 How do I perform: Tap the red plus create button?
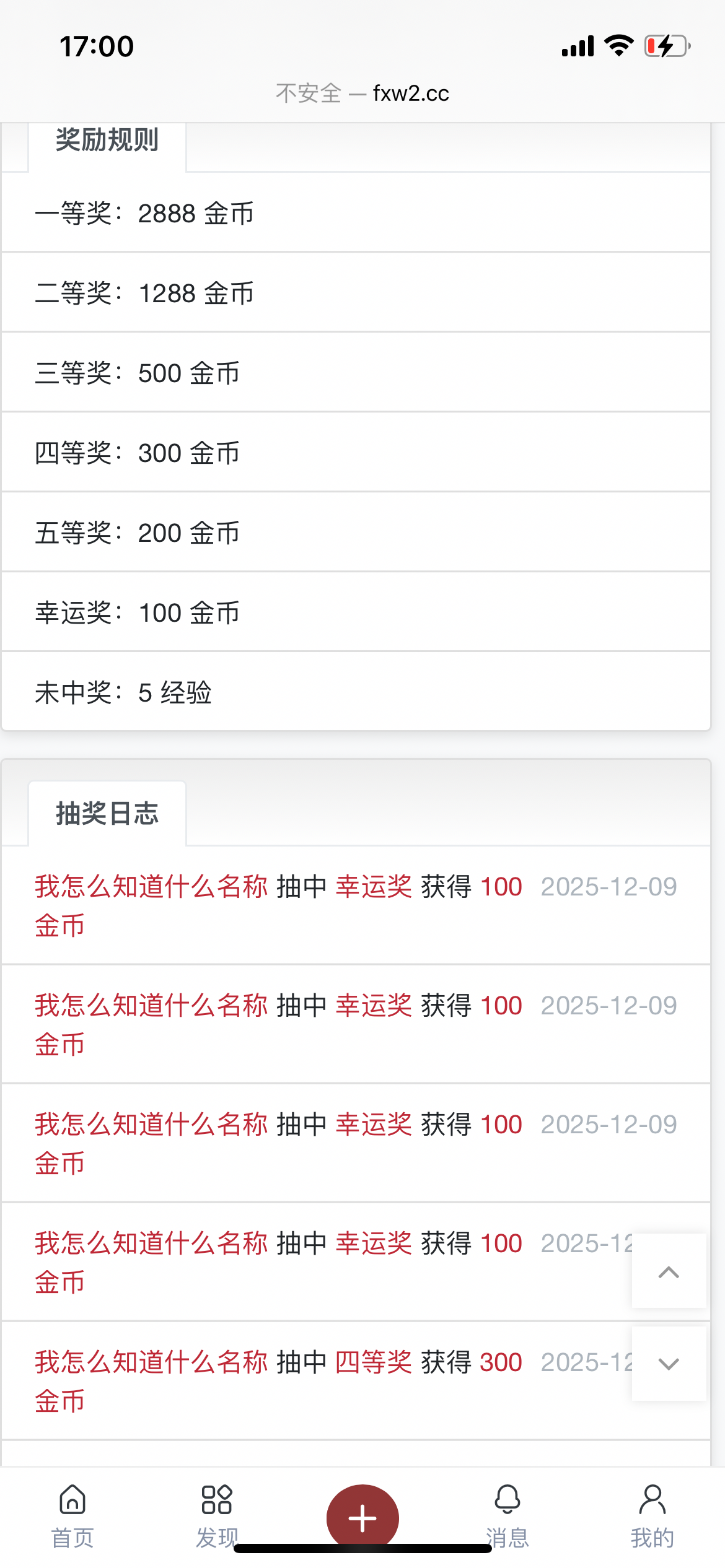[x=362, y=1517]
